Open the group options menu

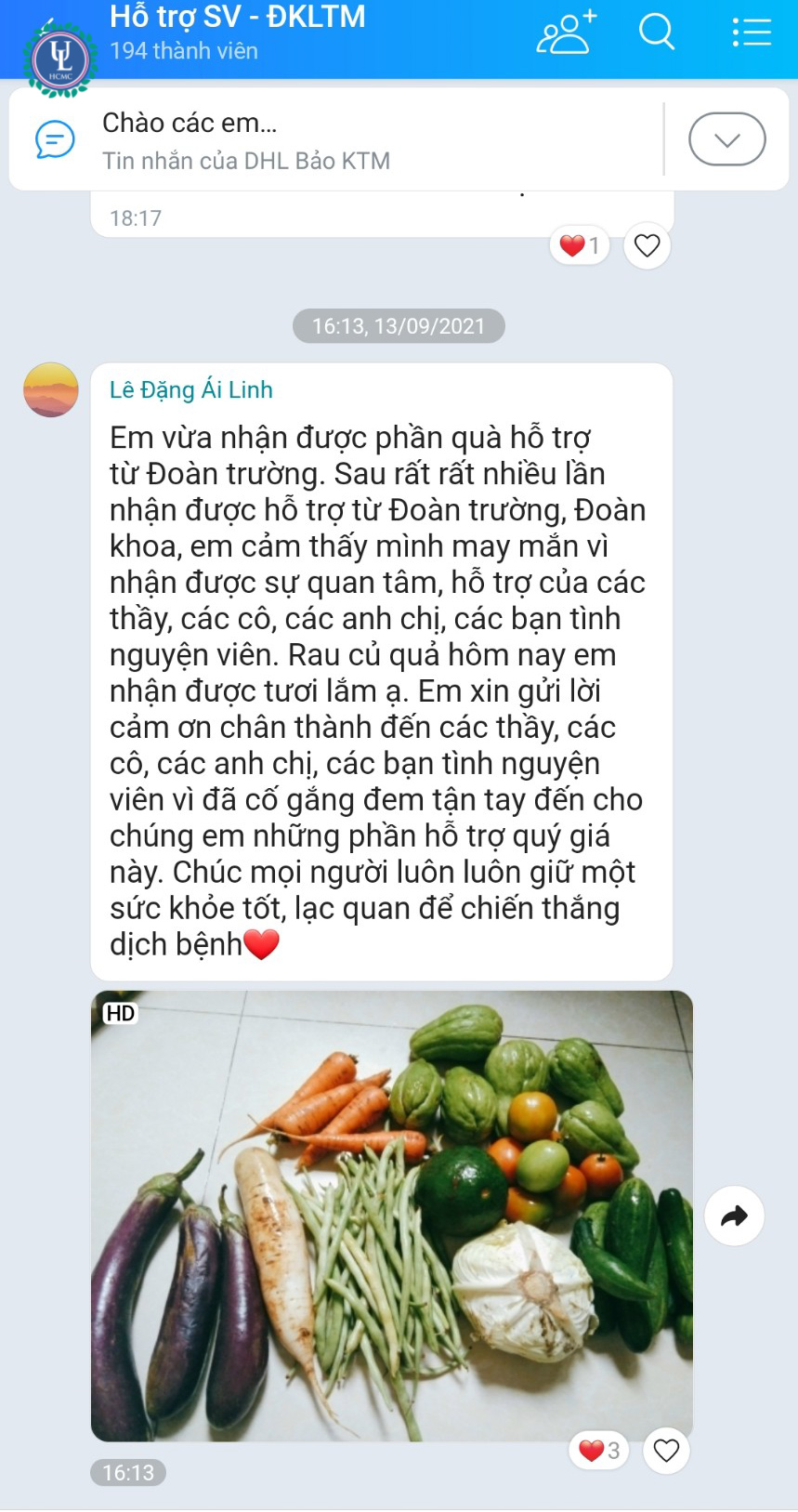(x=752, y=32)
